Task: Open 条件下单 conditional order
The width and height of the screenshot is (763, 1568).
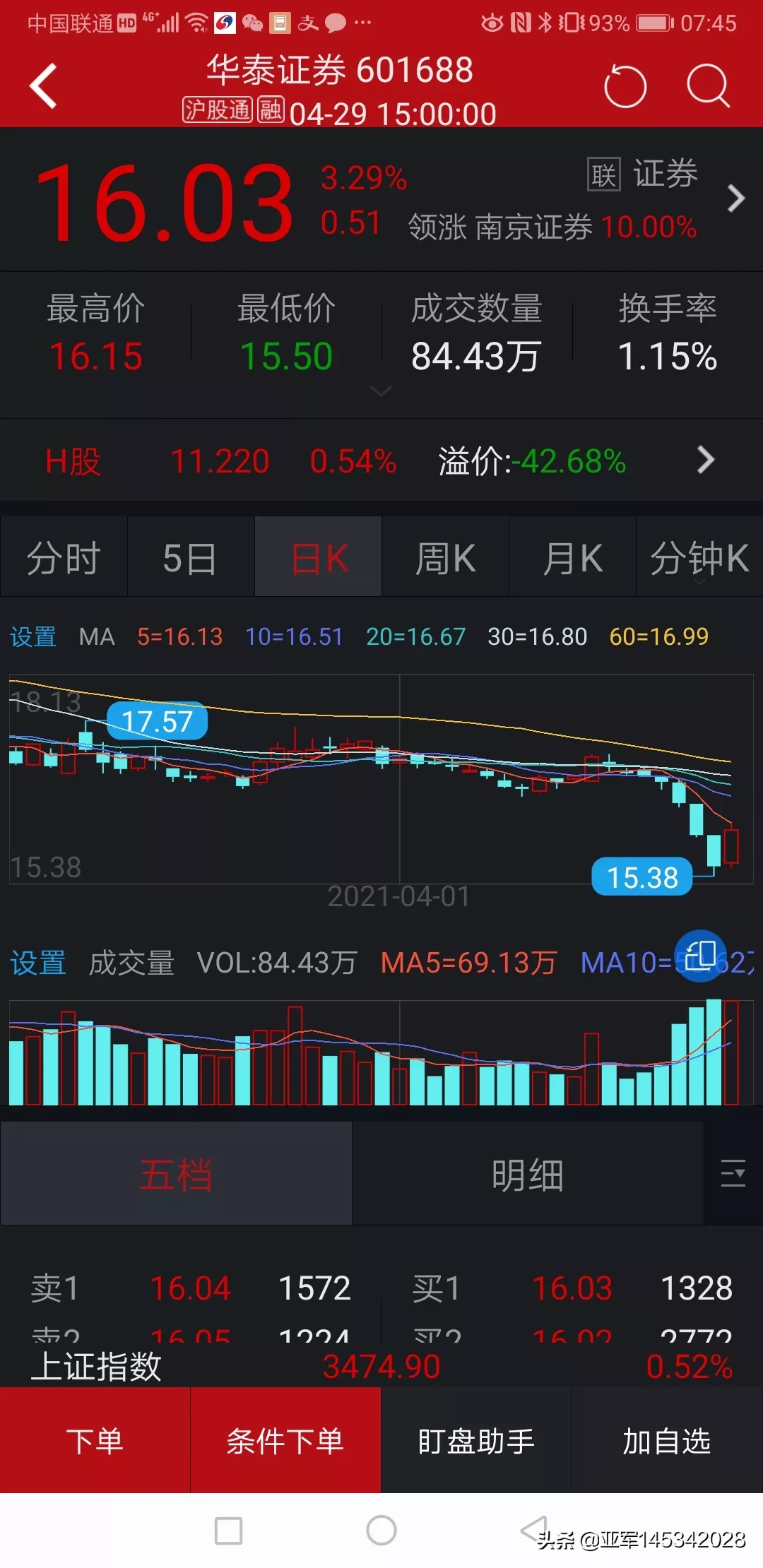Action: (x=285, y=1441)
